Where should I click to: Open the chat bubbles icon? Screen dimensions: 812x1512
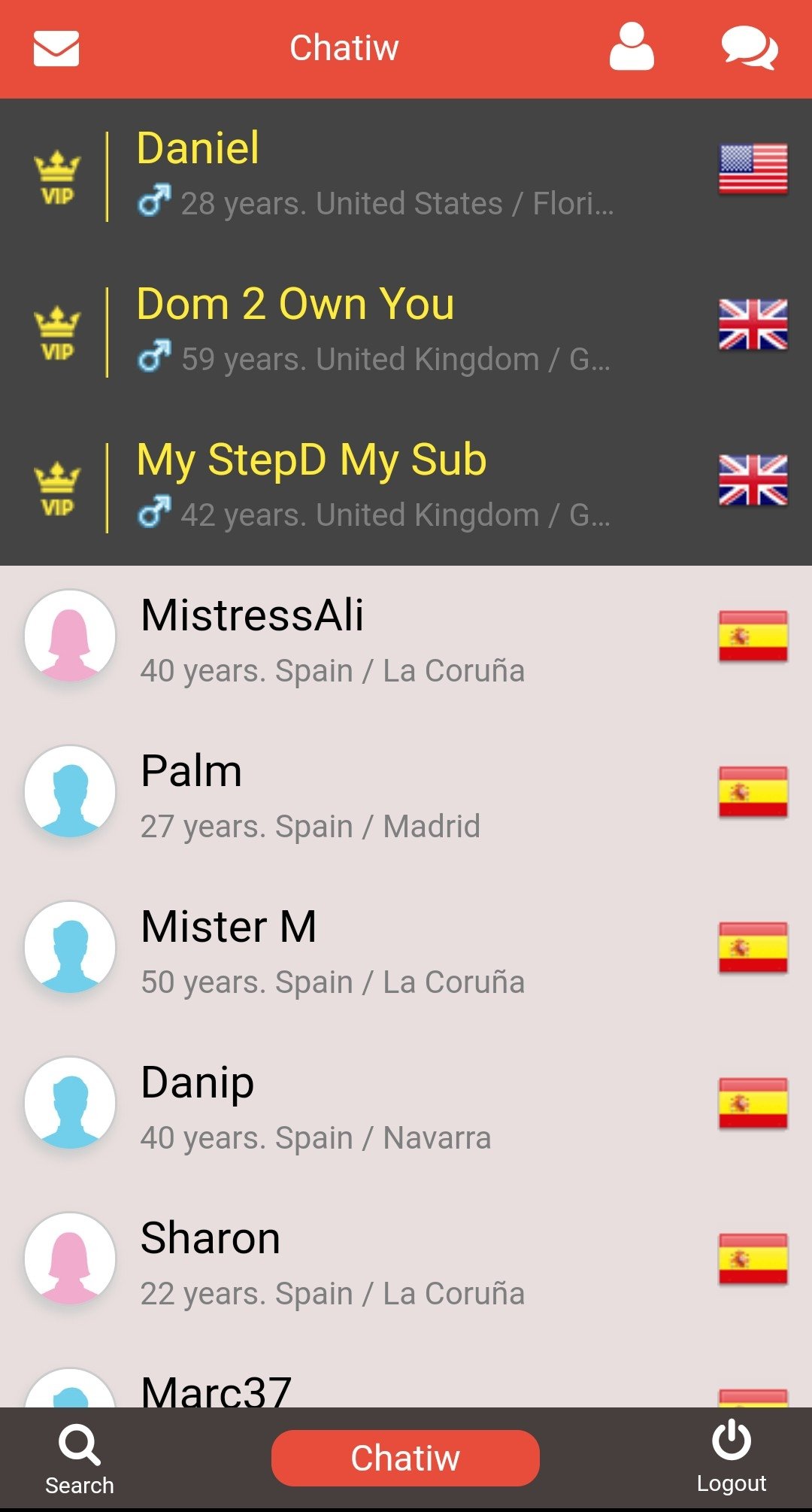pos(749,49)
